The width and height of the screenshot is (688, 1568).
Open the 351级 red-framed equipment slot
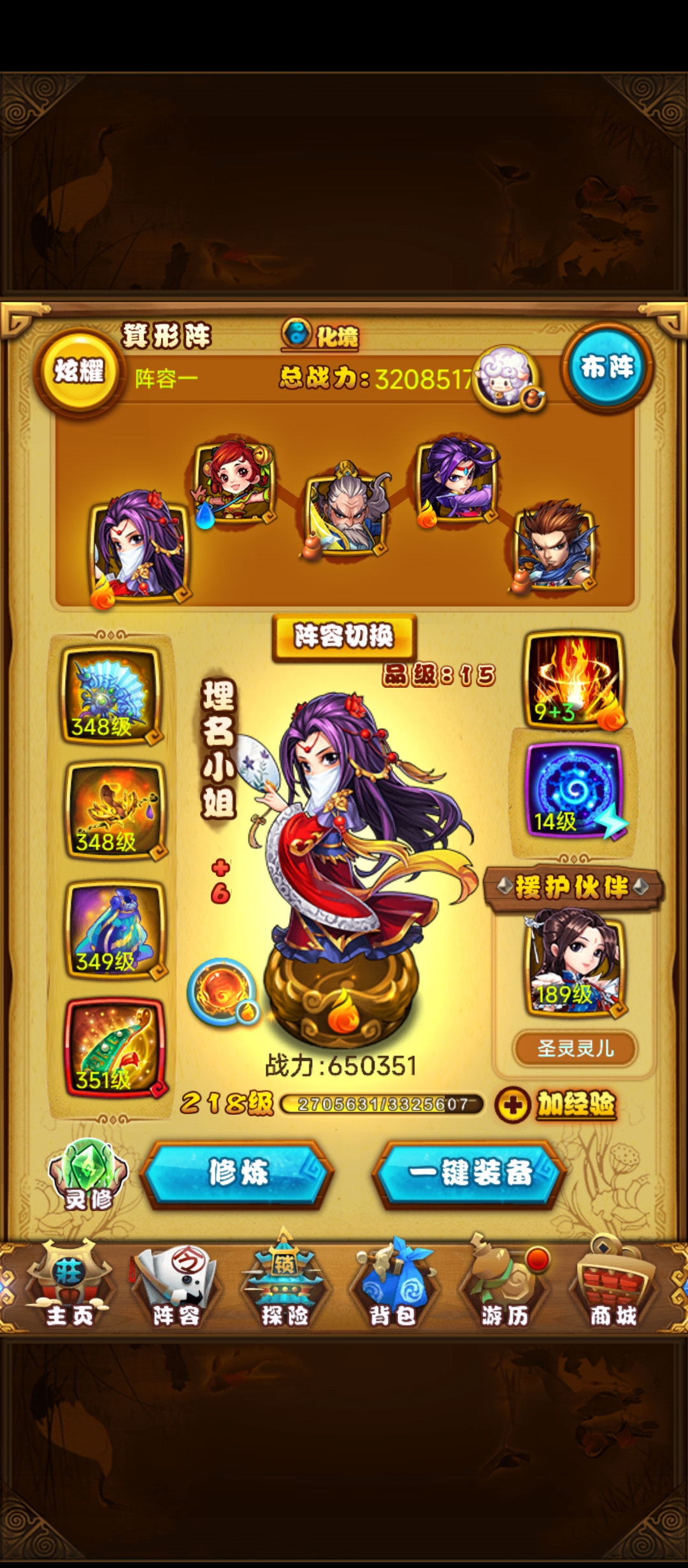click(x=115, y=1049)
